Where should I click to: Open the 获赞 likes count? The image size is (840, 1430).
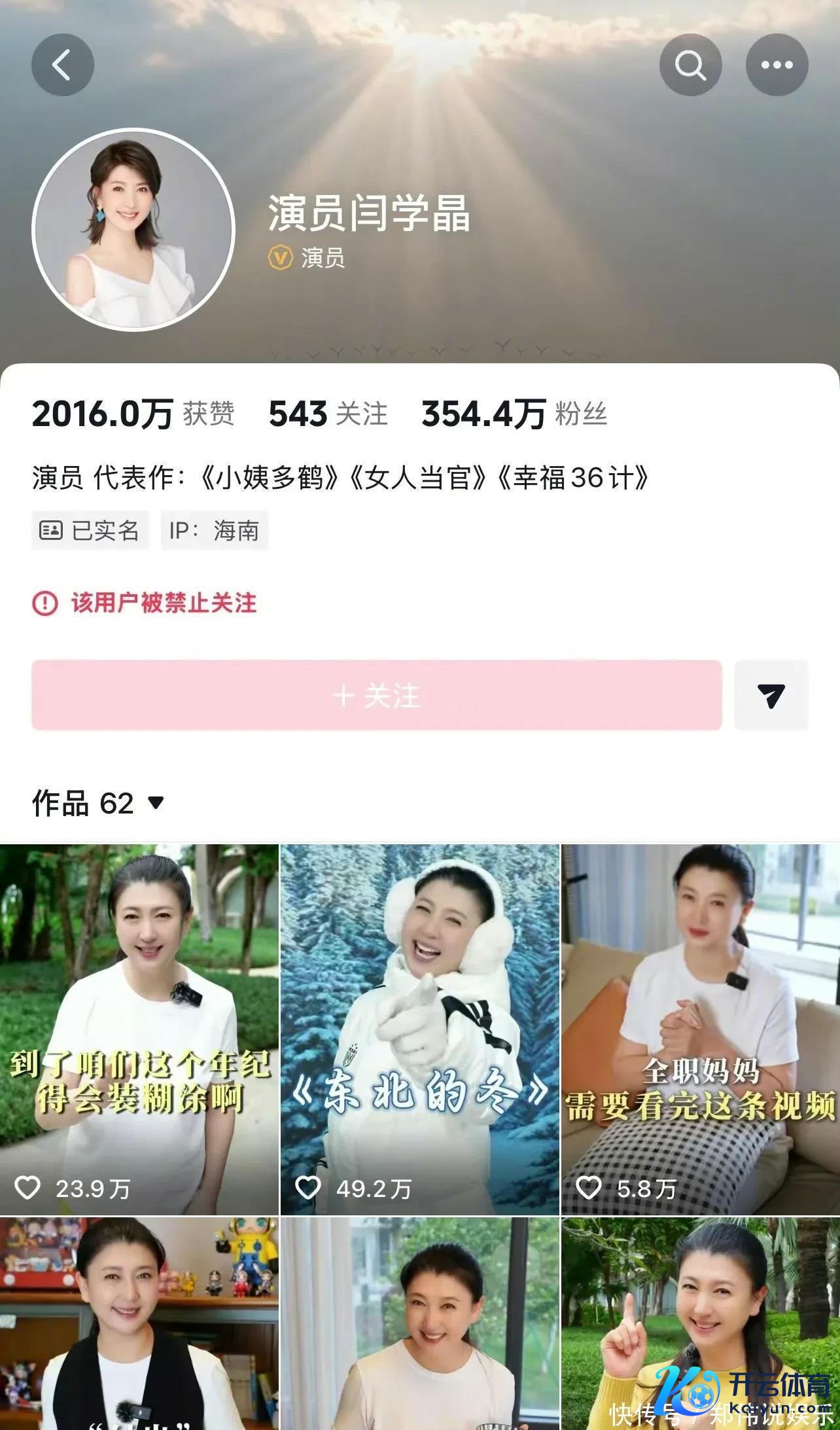pos(133,414)
